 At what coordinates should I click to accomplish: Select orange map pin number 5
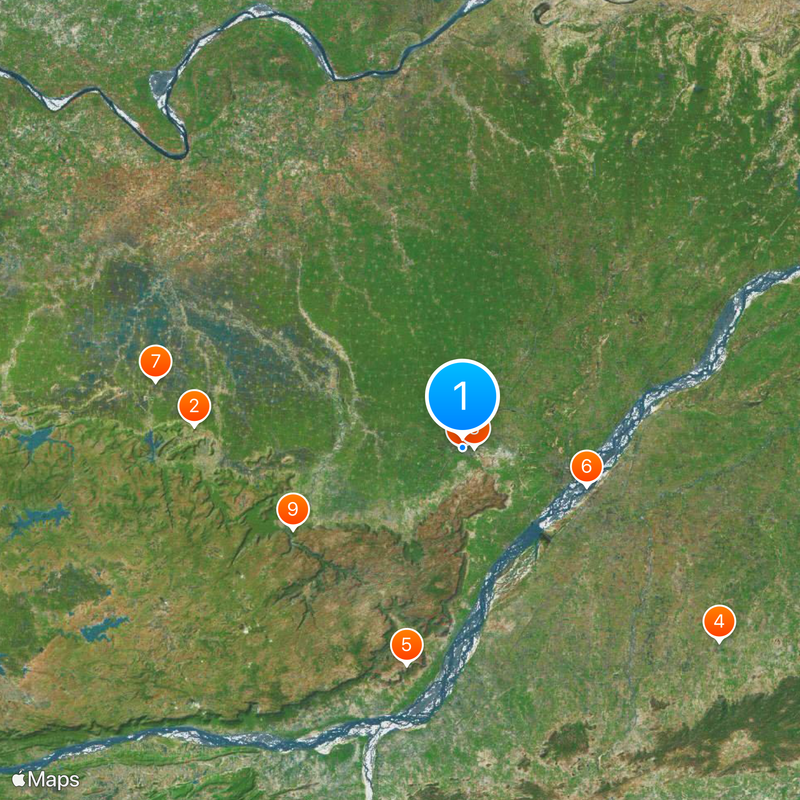pos(406,645)
